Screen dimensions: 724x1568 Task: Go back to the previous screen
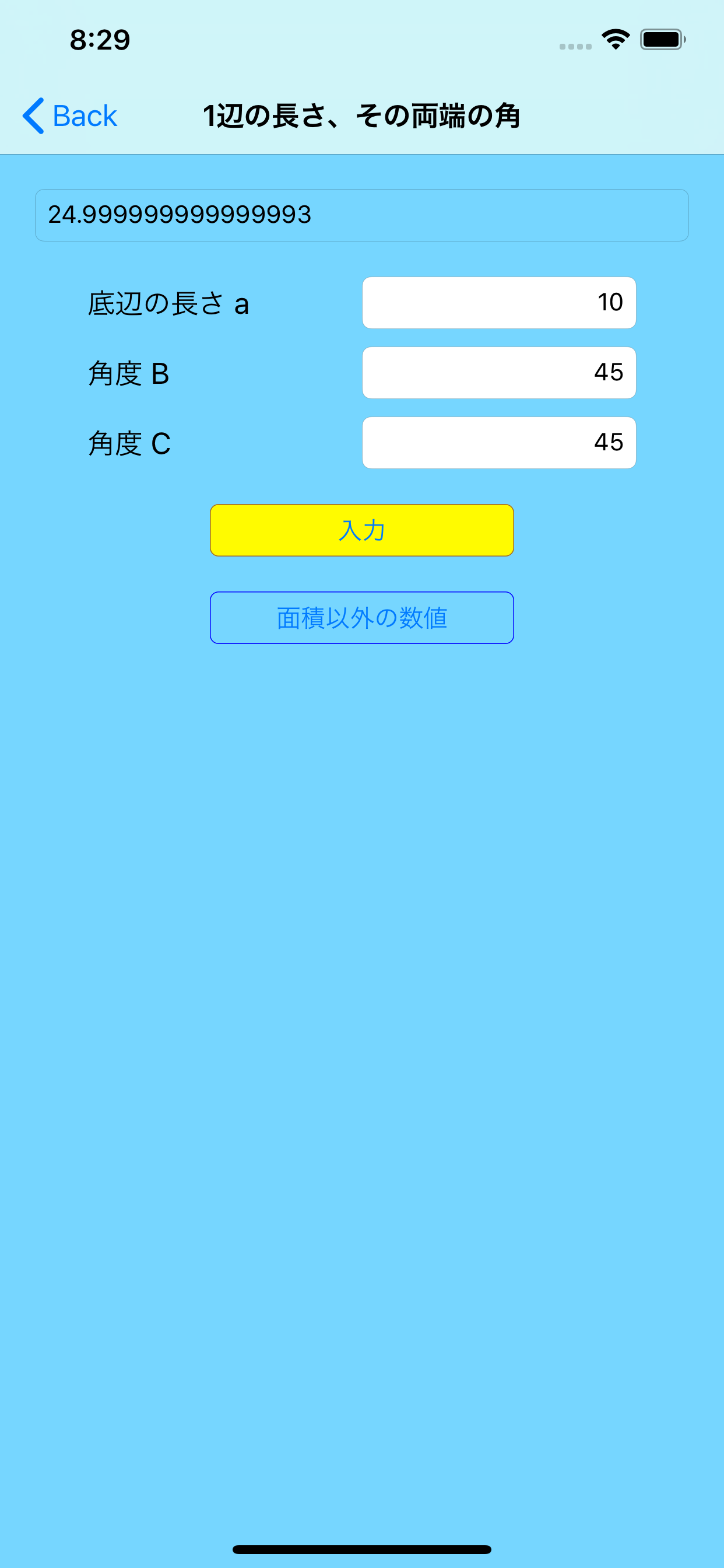(69, 116)
